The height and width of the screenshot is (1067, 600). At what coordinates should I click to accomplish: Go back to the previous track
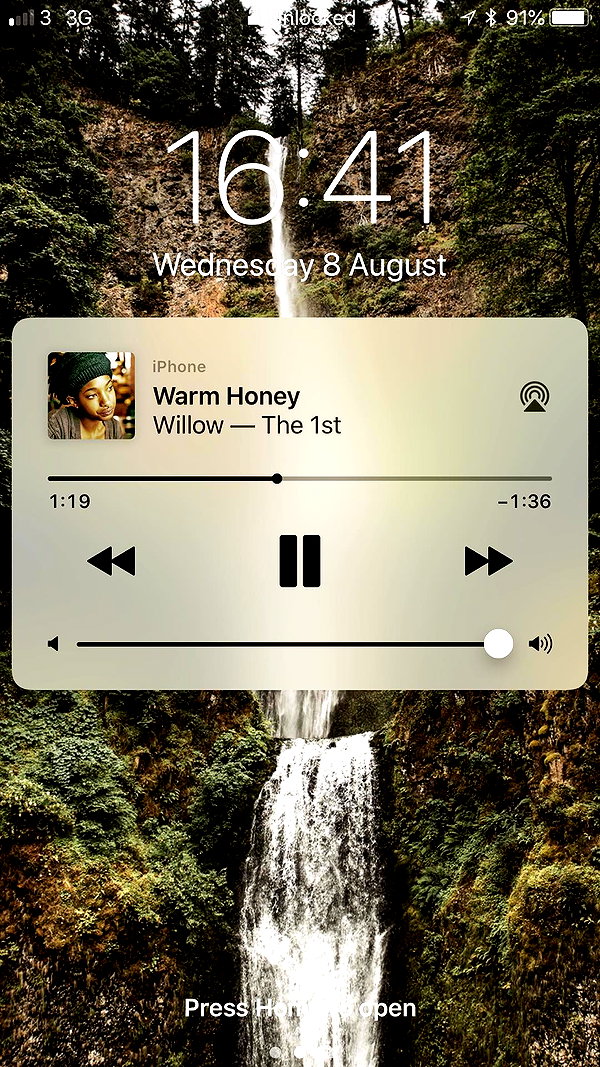coord(112,561)
